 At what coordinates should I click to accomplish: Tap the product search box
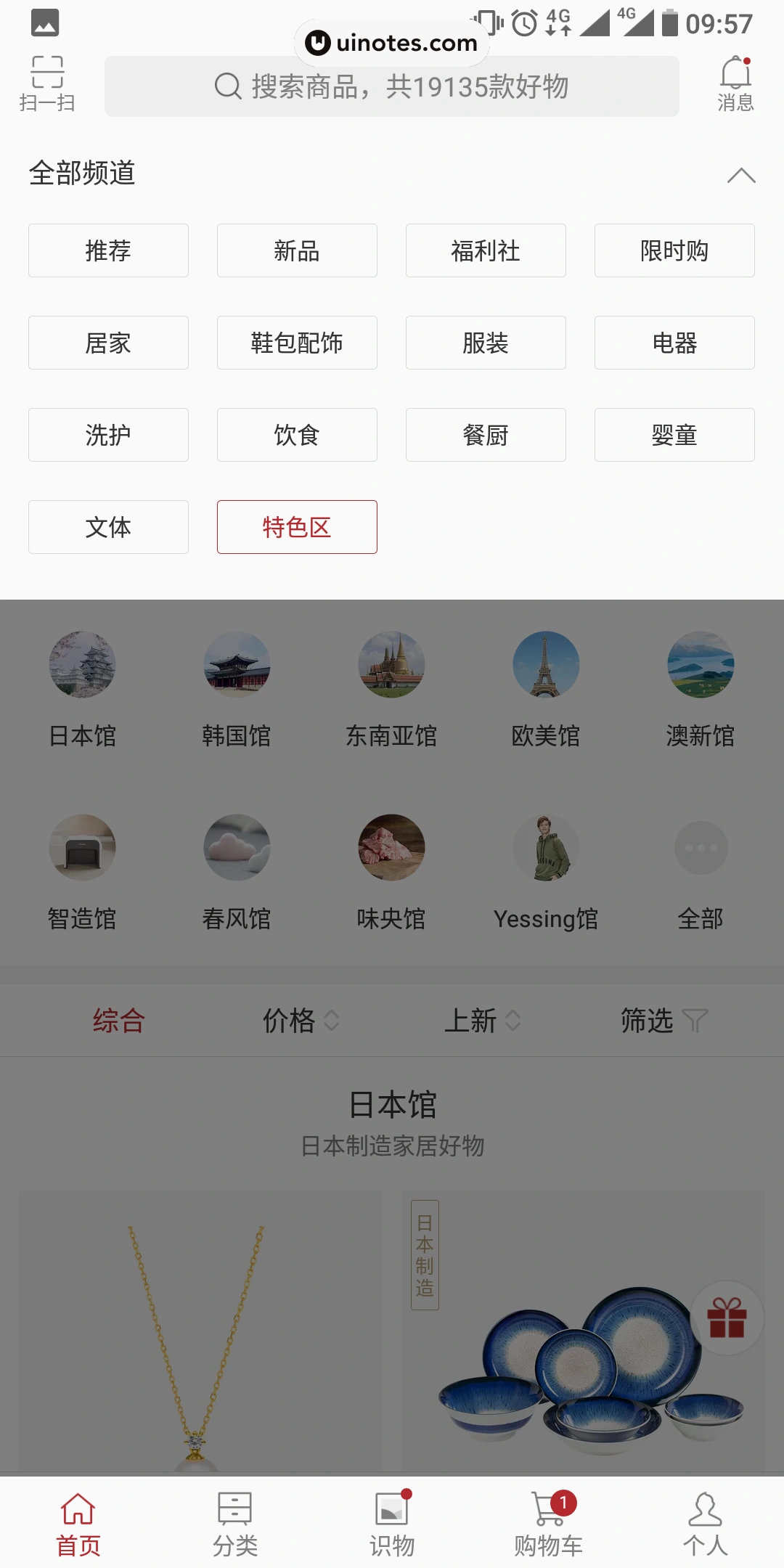tap(392, 86)
